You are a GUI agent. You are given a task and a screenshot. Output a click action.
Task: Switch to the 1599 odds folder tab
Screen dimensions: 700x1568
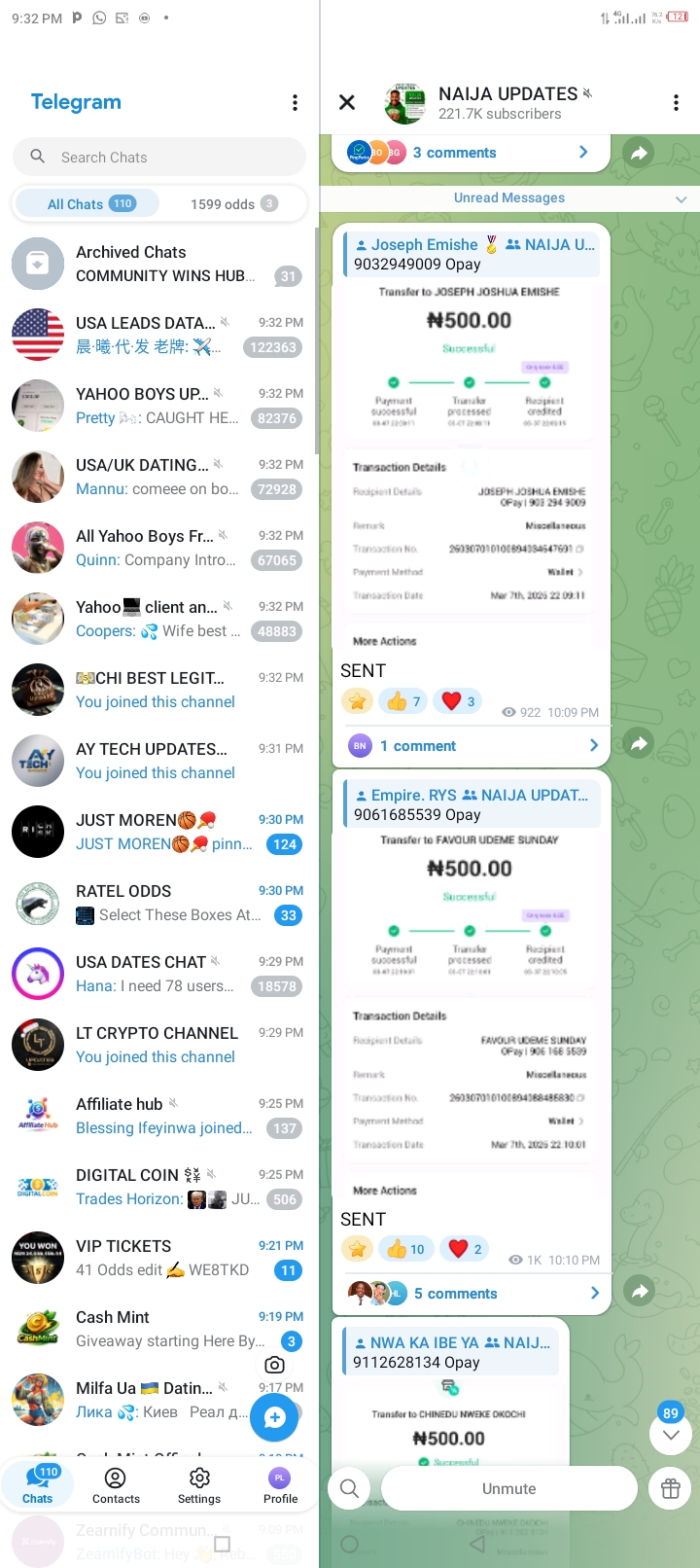233,204
